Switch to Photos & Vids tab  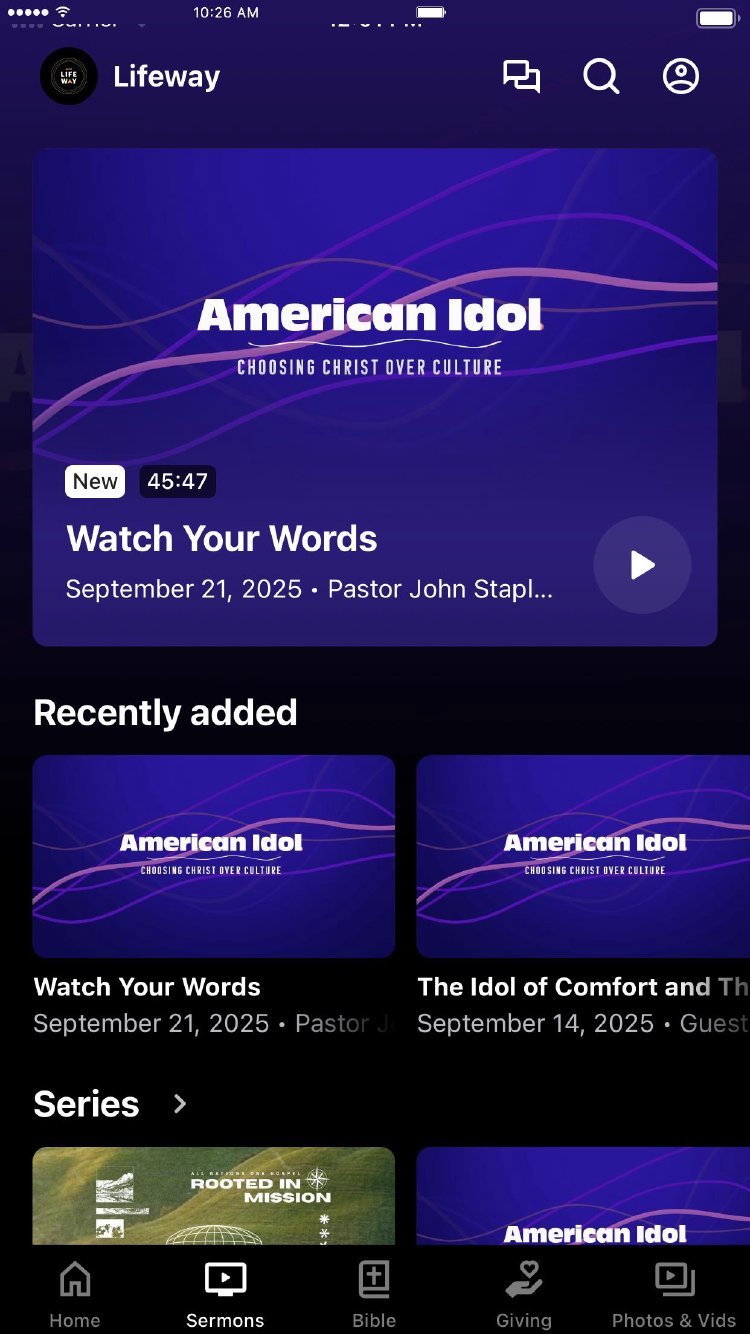click(674, 1293)
